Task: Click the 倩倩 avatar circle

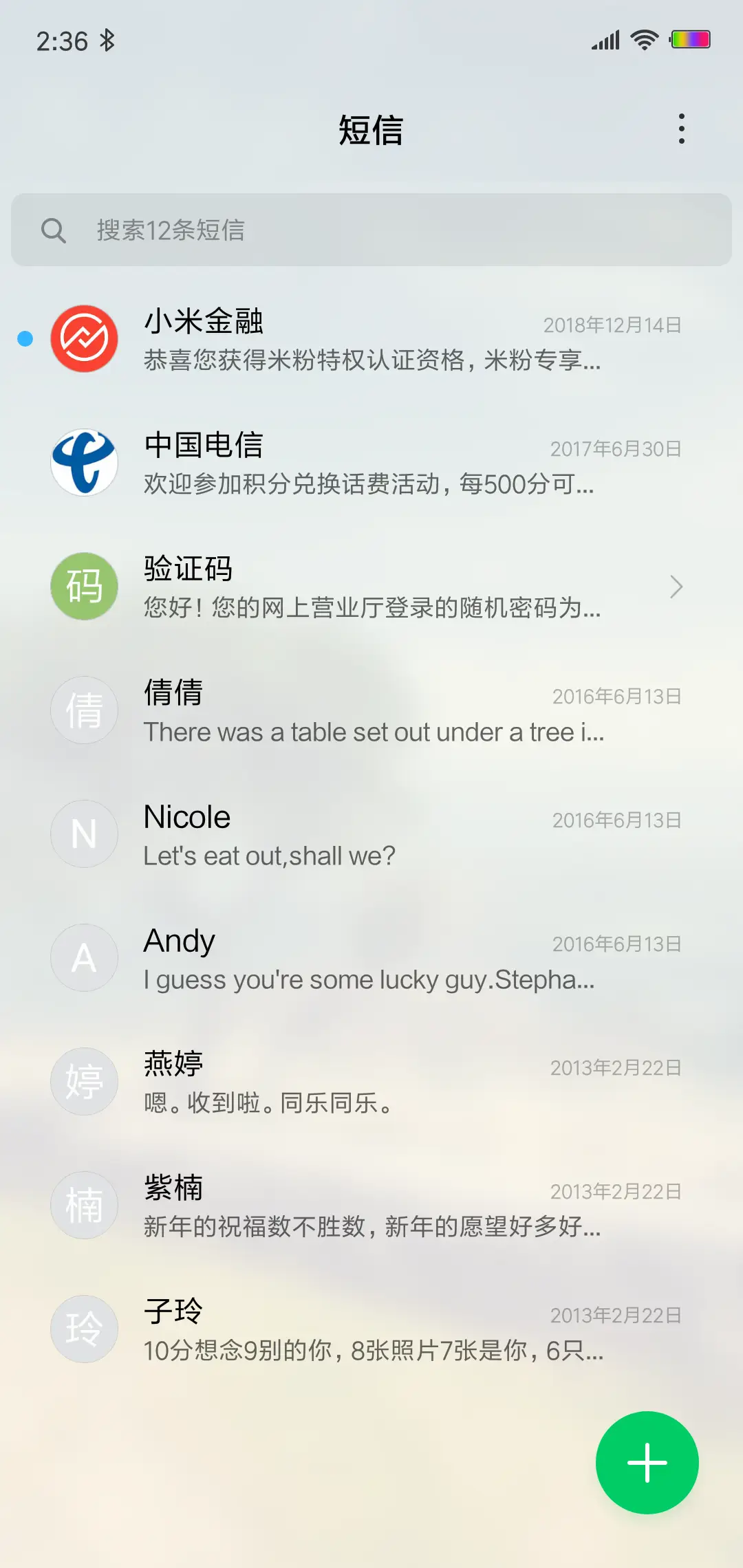Action: [84, 710]
